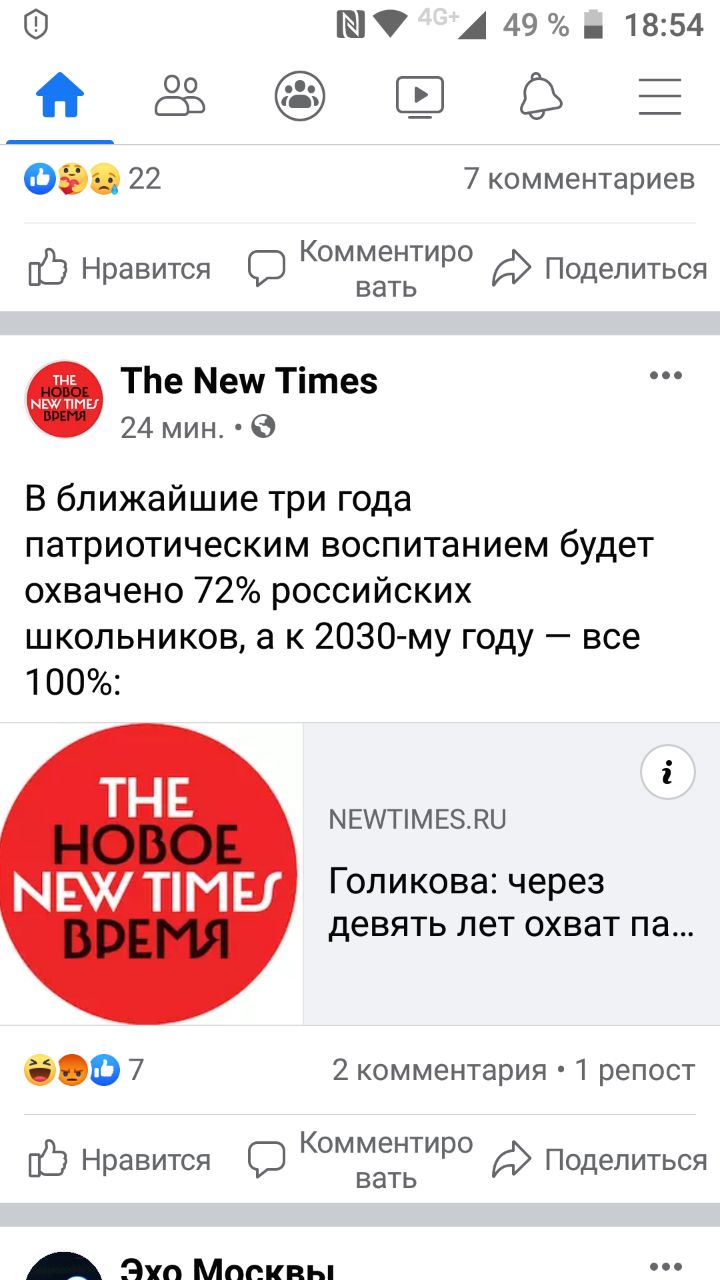
Task: Open the hamburger menu tab
Action: click(660, 97)
